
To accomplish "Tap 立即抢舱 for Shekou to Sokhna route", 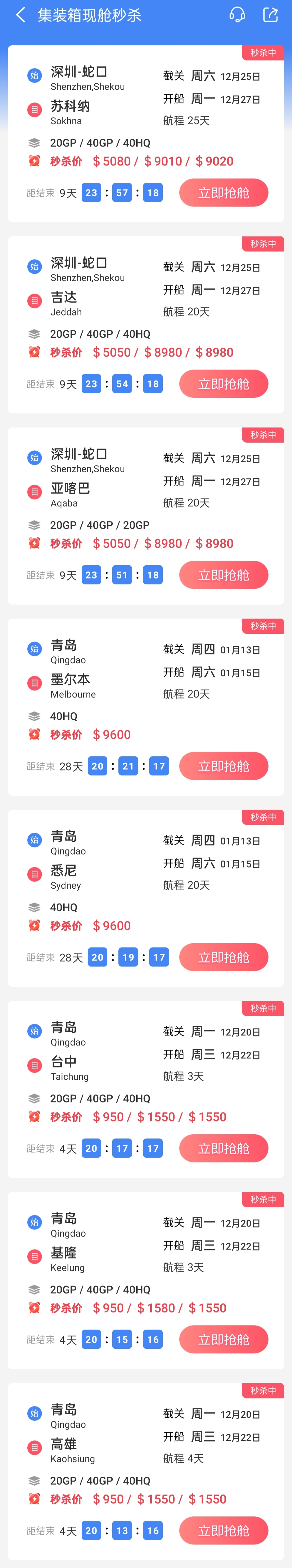I will tap(223, 193).
